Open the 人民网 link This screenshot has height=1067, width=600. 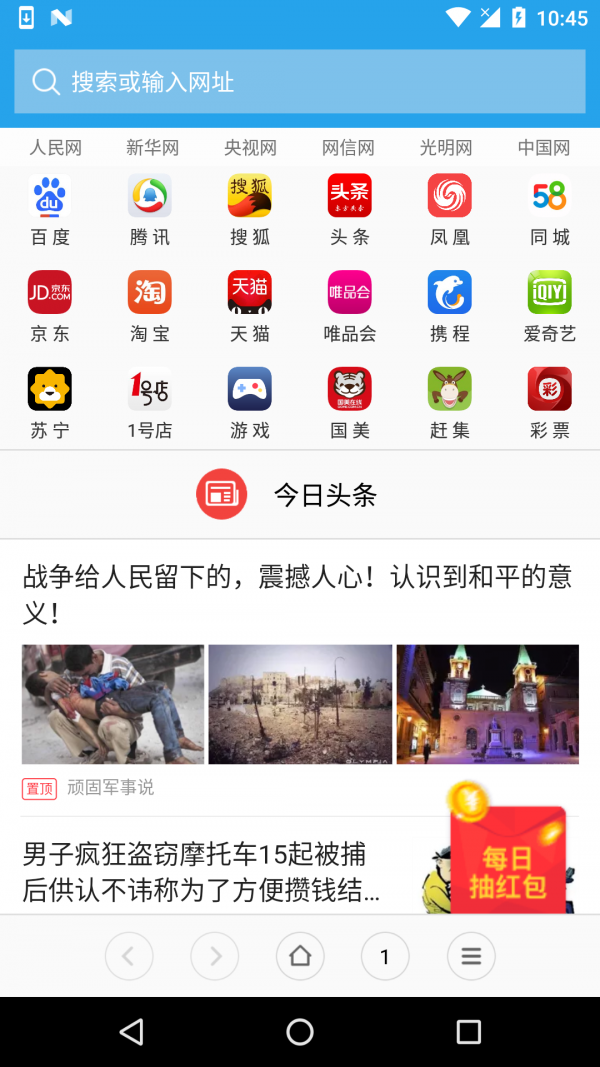click(x=55, y=148)
